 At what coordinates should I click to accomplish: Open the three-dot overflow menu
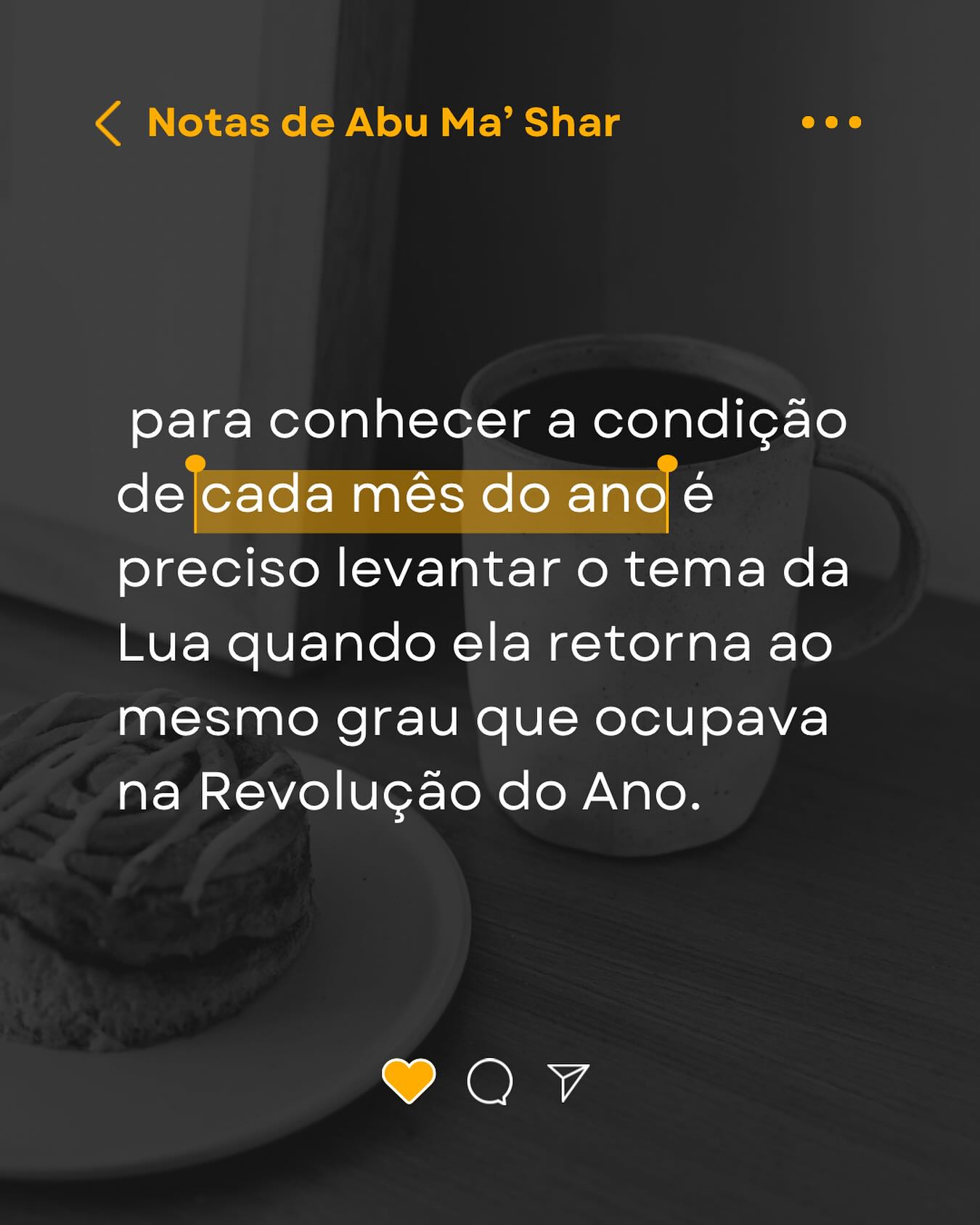pyautogui.click(x=832, y=122)
